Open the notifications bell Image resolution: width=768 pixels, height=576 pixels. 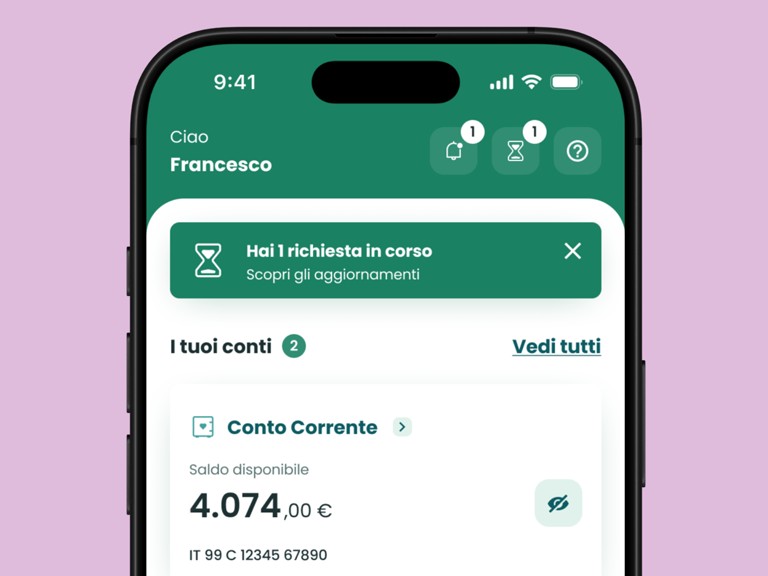454,152
